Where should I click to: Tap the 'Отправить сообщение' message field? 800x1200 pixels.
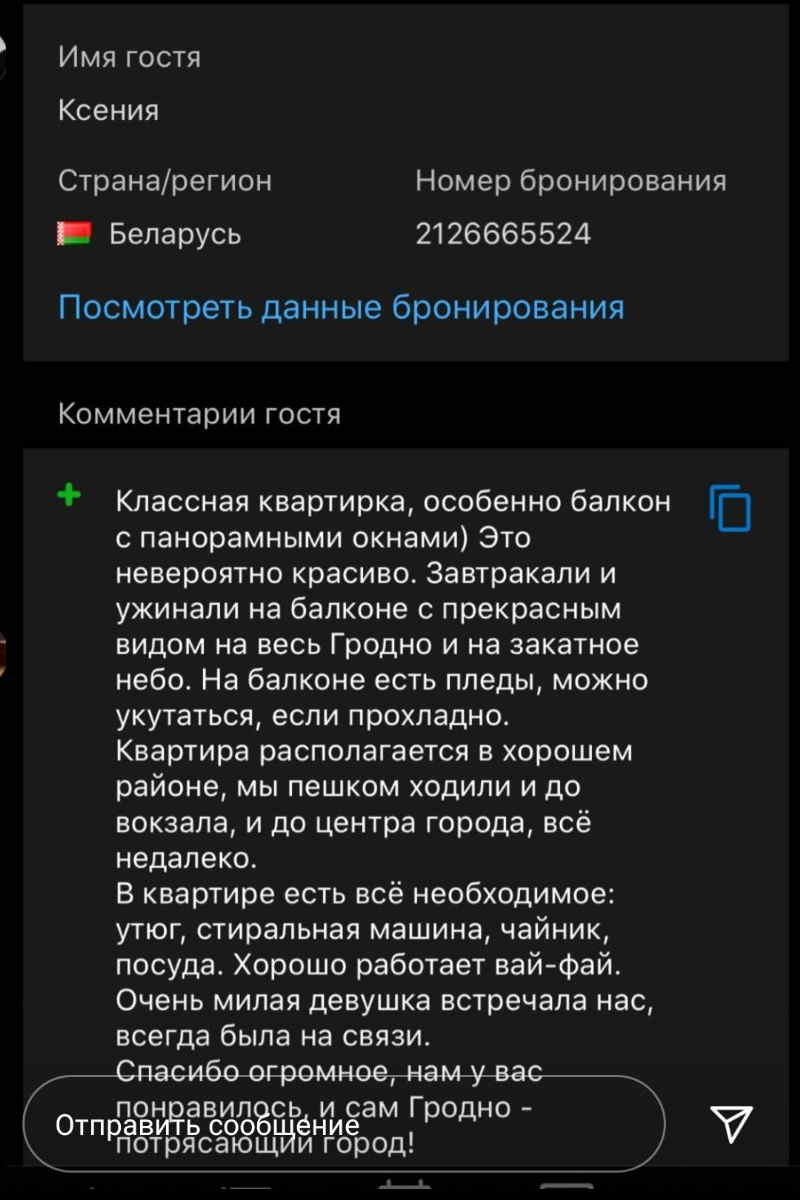(343, 1124)
